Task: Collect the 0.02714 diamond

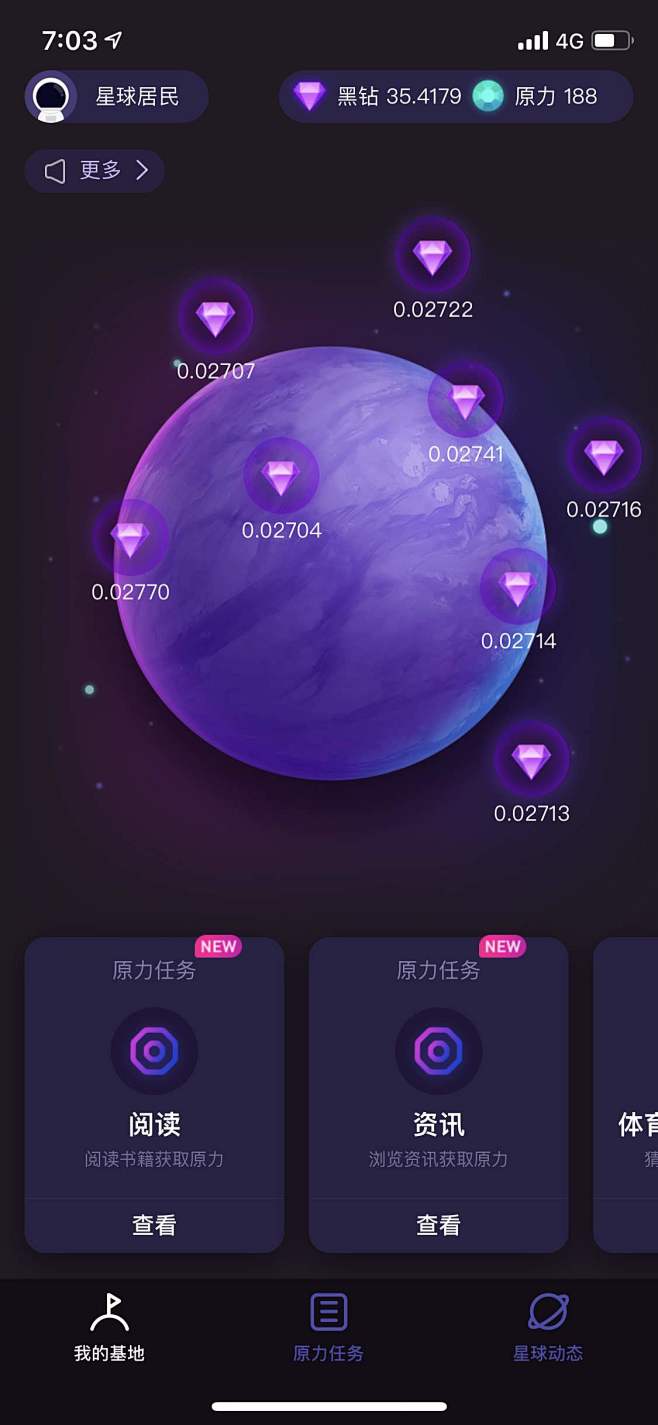Action: click(517, 589)
